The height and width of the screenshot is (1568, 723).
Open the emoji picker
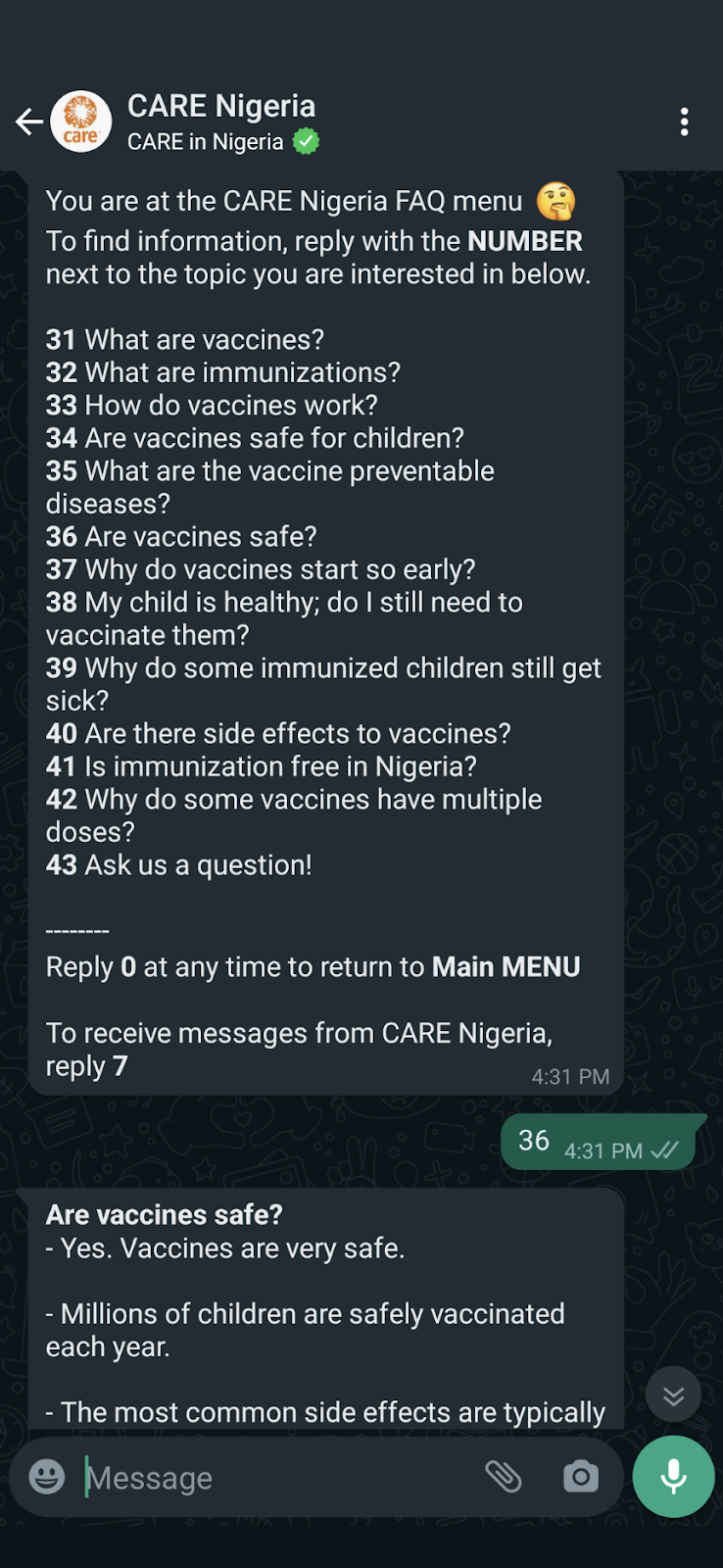(47, 1477)
